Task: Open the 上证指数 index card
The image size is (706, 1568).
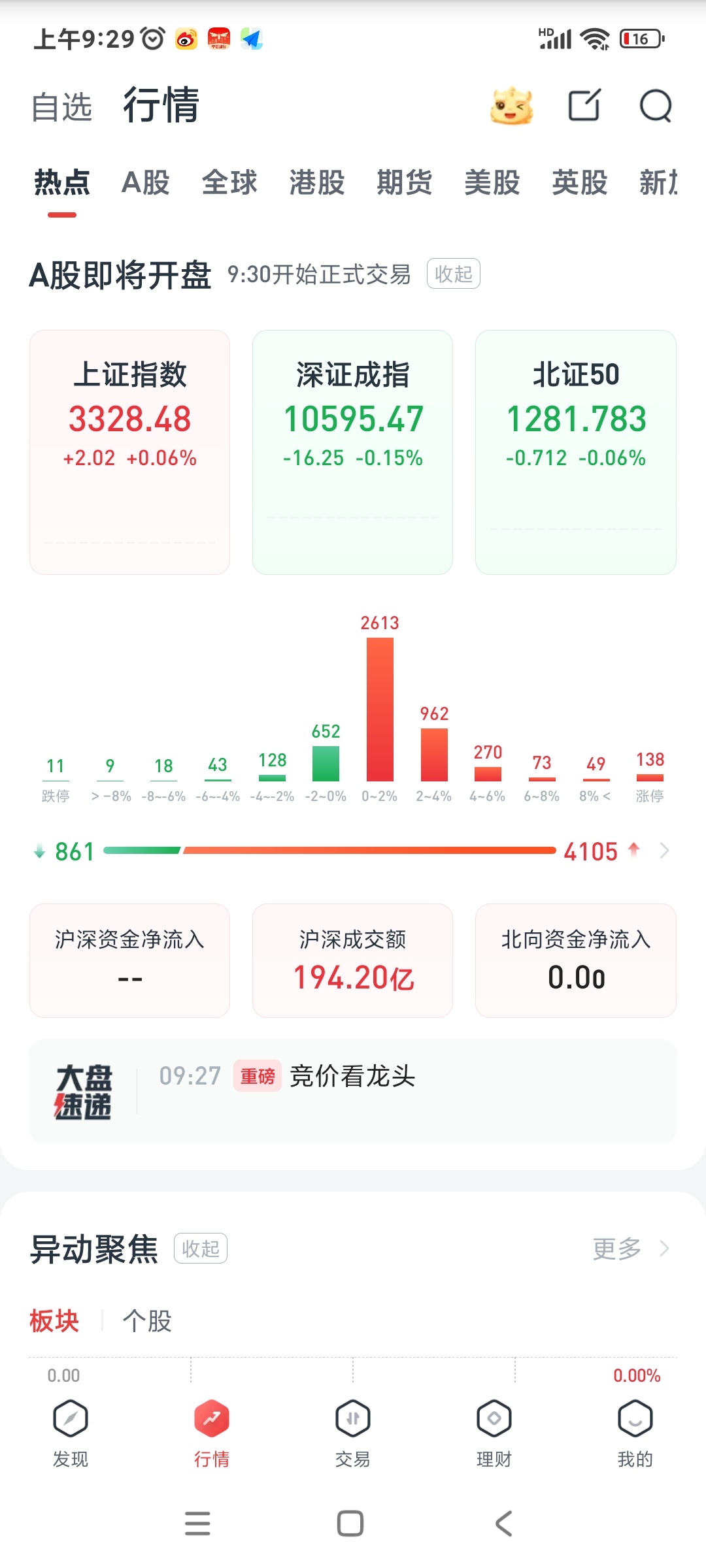Action: (129, 452)
